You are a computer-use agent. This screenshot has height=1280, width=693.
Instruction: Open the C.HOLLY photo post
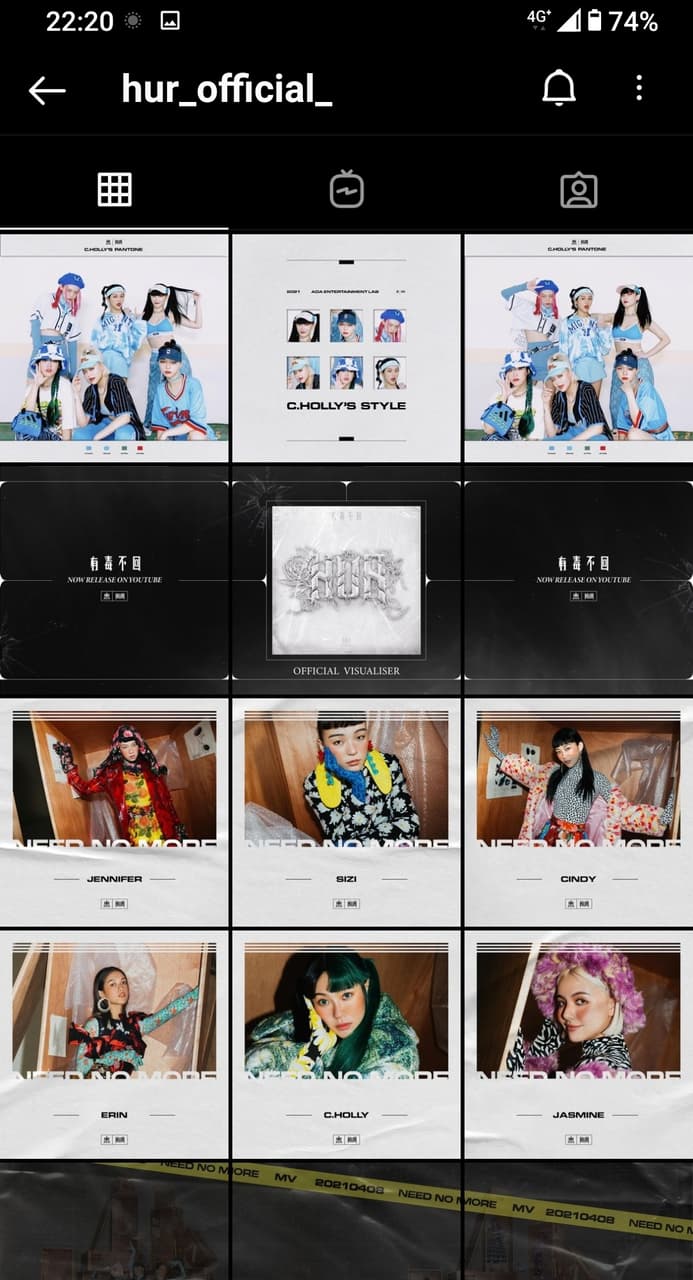click(x=346, y=1044)
